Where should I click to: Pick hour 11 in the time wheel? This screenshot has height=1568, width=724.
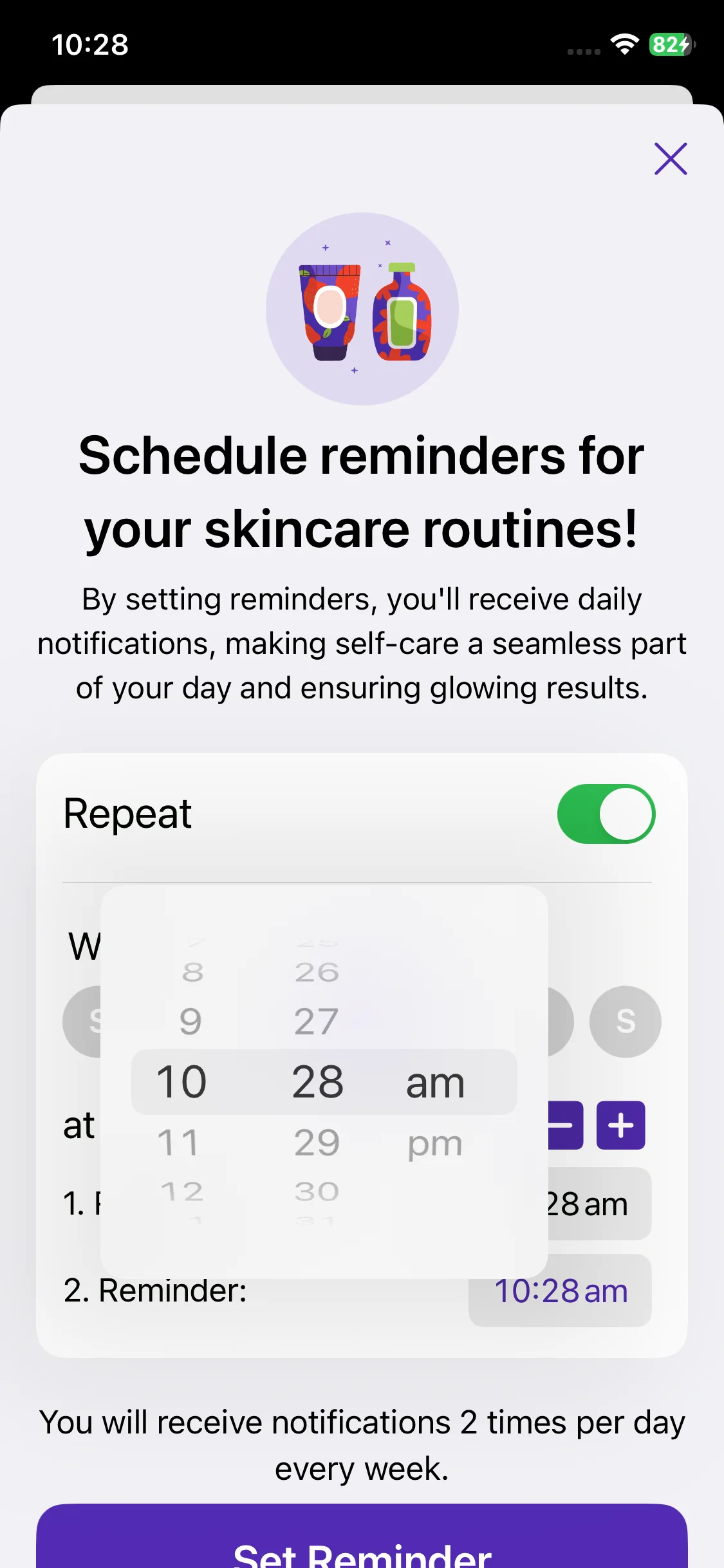[178, 1143]
